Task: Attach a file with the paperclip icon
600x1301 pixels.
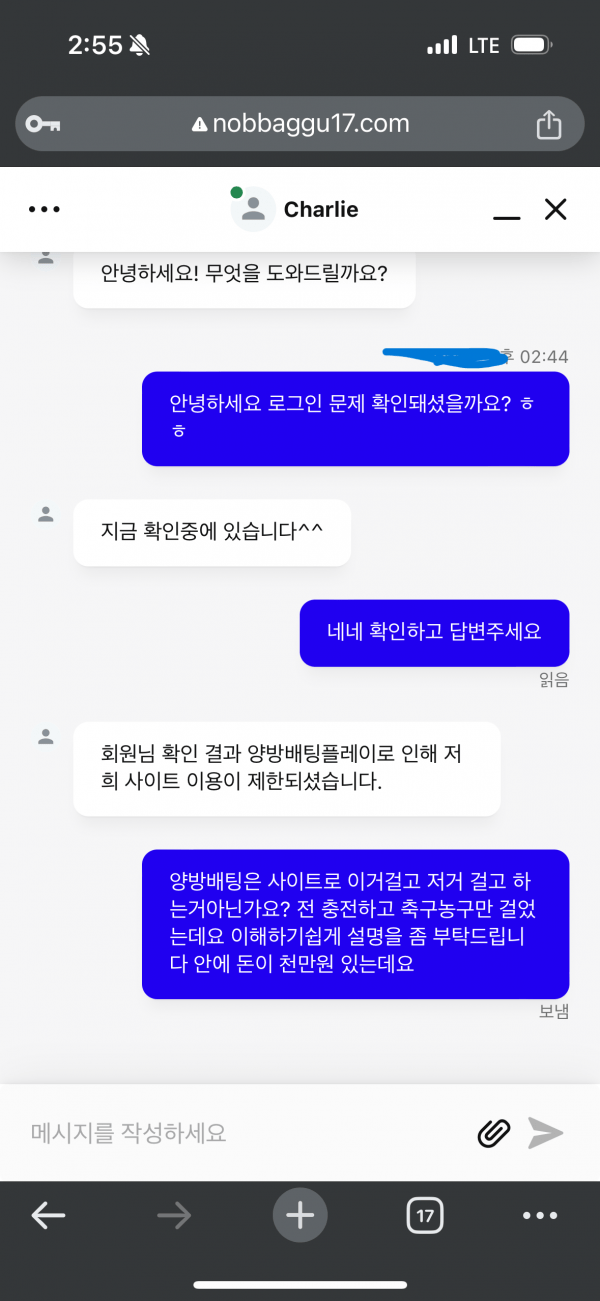Action: coord(493,1133)
